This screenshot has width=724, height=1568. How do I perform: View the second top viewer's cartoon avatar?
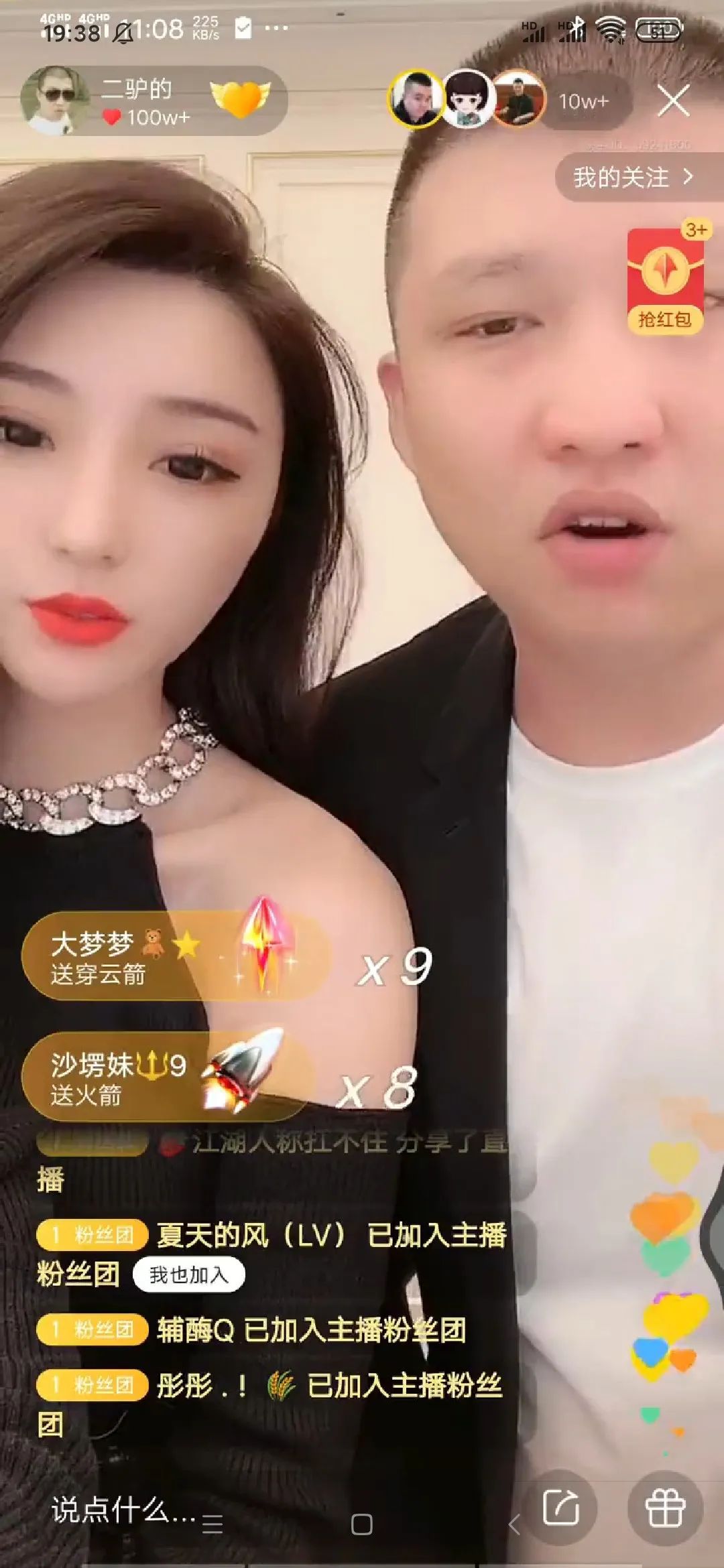pyautogui.click(x=467, y=99)
